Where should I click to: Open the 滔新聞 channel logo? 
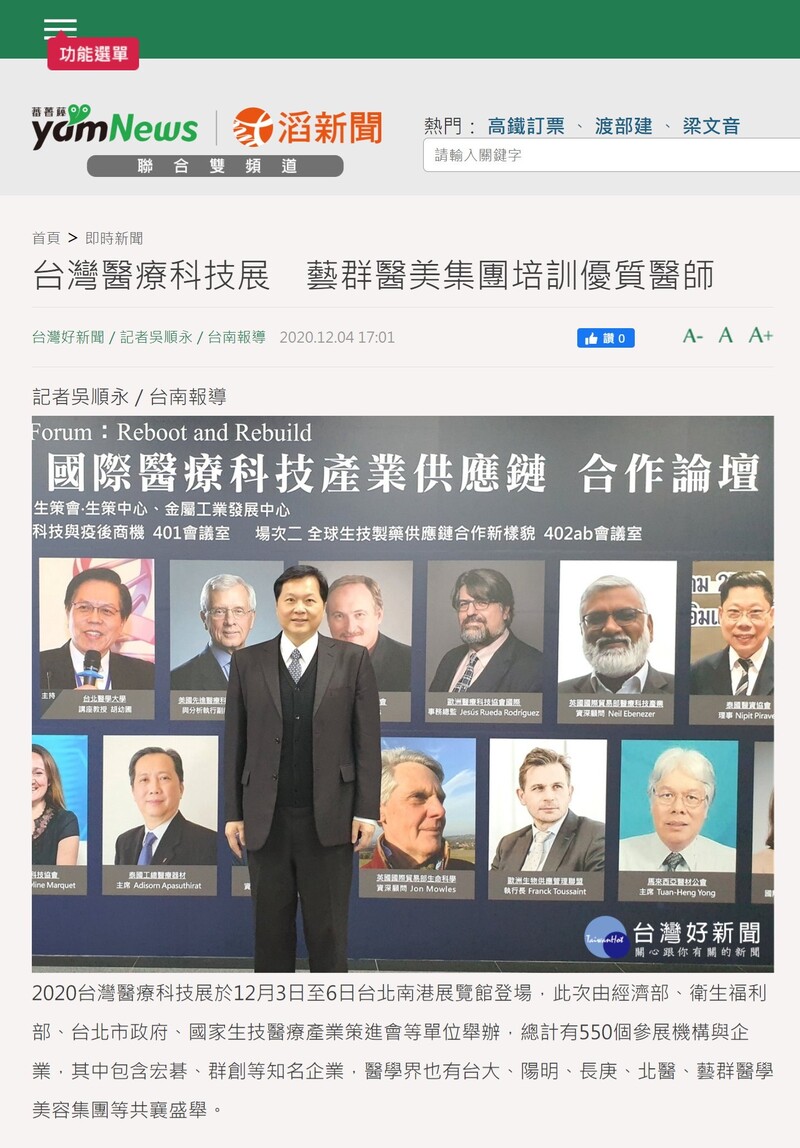308,127
